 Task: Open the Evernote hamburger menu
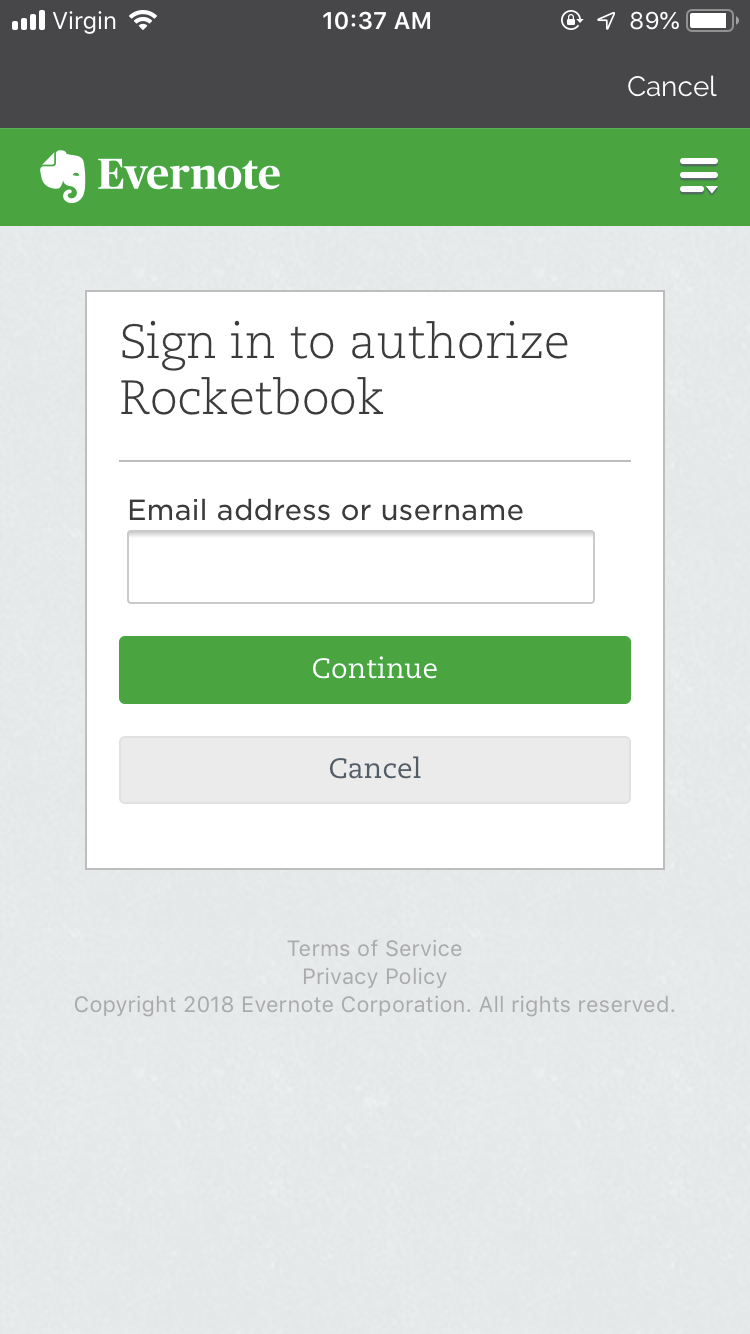(698, 175)
